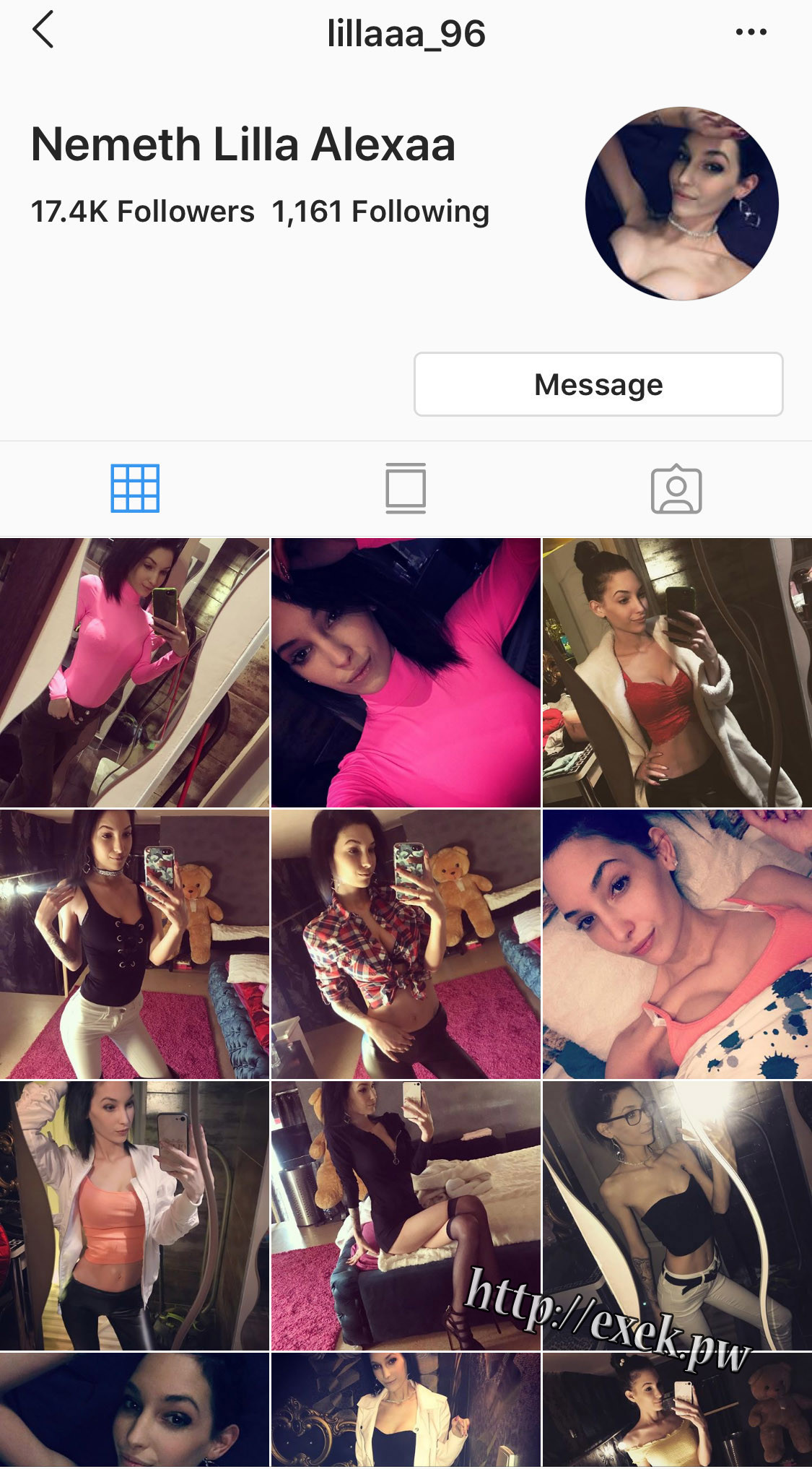The image size is (812, 1469).
Task: Open the 1,161 Following list
Action: [x=380, y=212]
